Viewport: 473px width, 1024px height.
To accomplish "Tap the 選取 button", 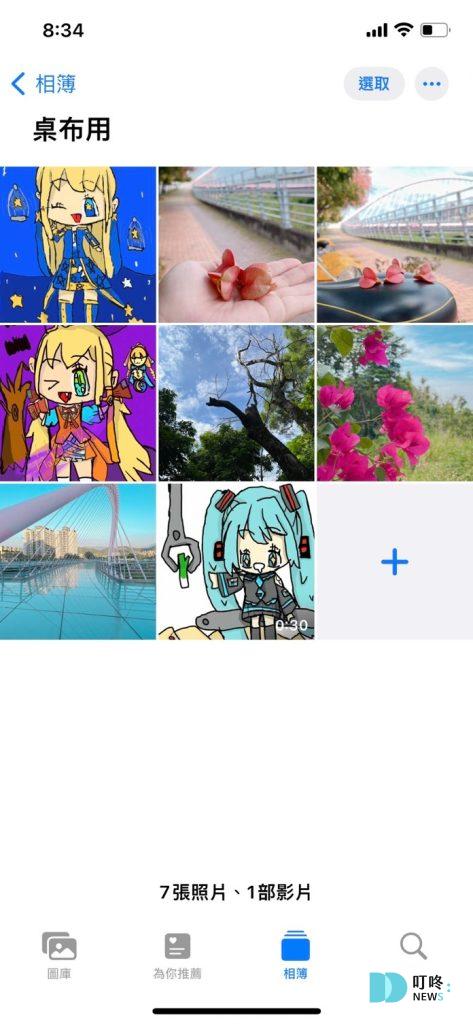I will (x=374, y=84).
